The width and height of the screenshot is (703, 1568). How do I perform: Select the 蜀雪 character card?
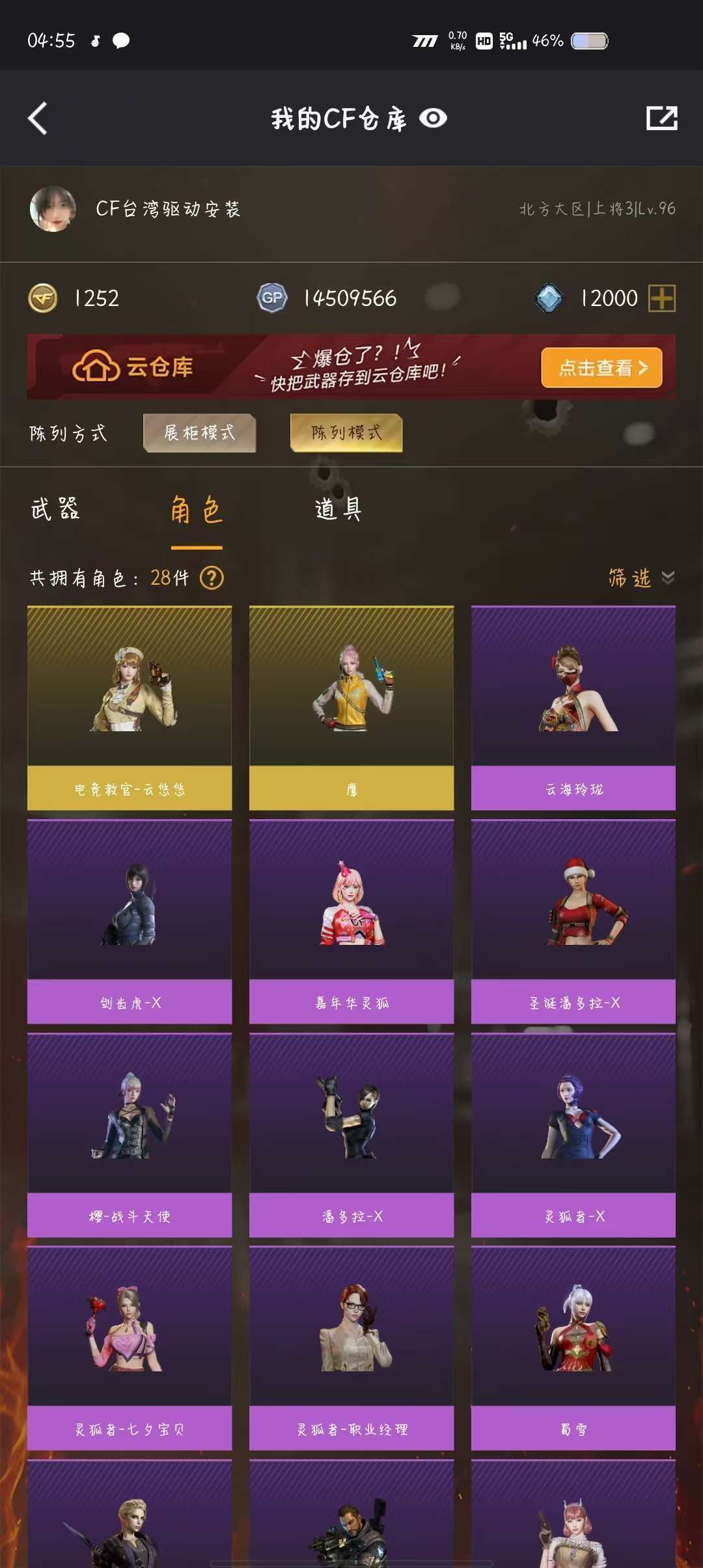(x=573, y=1348)
